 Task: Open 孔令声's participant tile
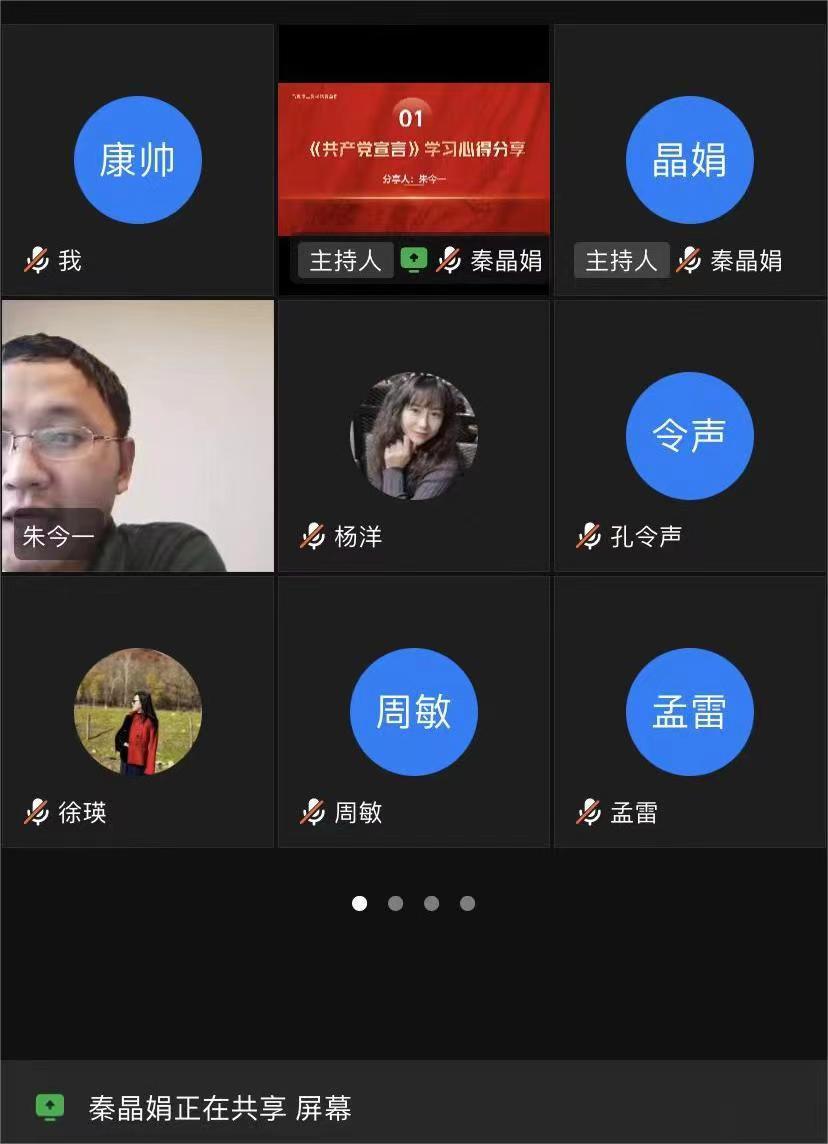[x=690, y=436]
